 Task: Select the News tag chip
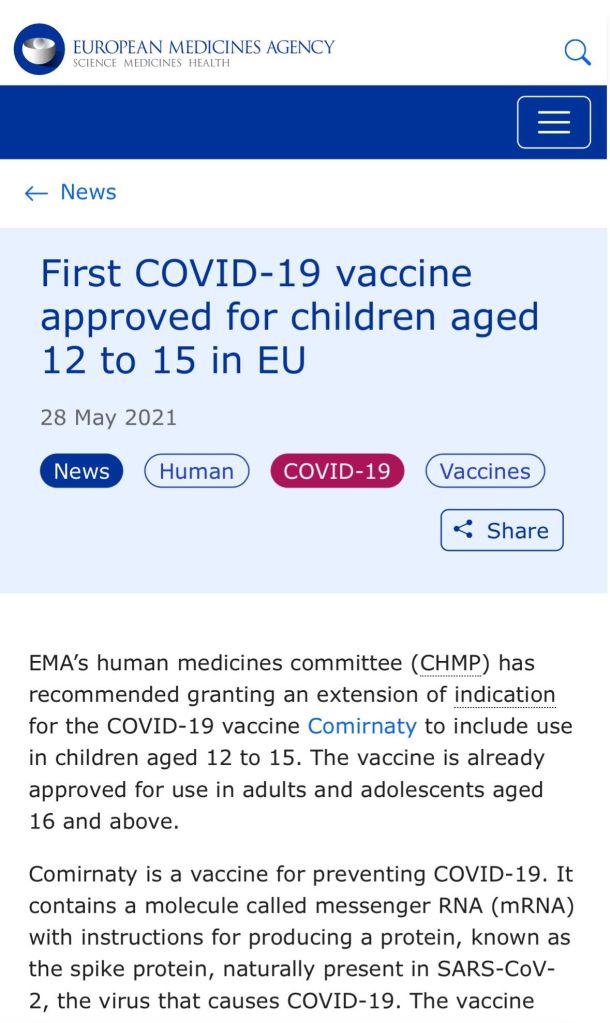(x=82, y=471)
